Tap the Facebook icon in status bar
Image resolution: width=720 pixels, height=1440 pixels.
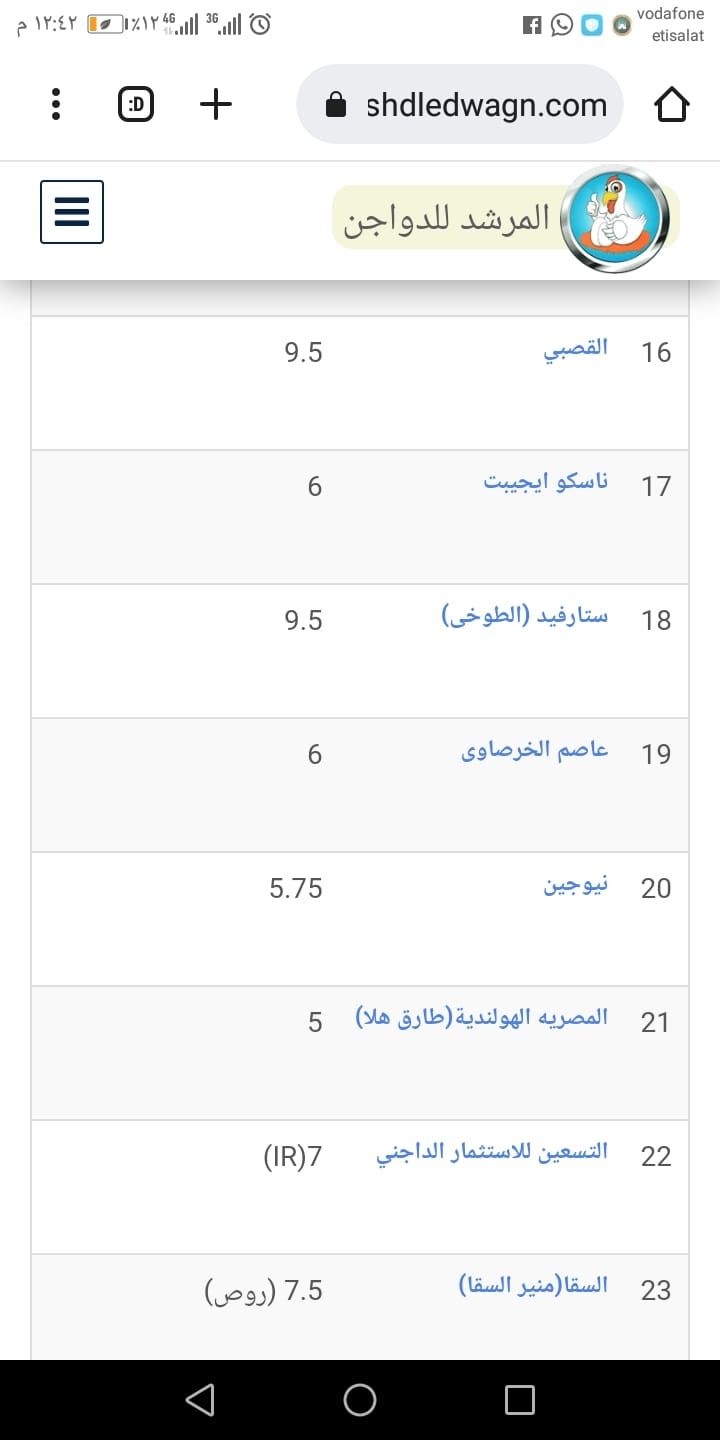point(531,24)
